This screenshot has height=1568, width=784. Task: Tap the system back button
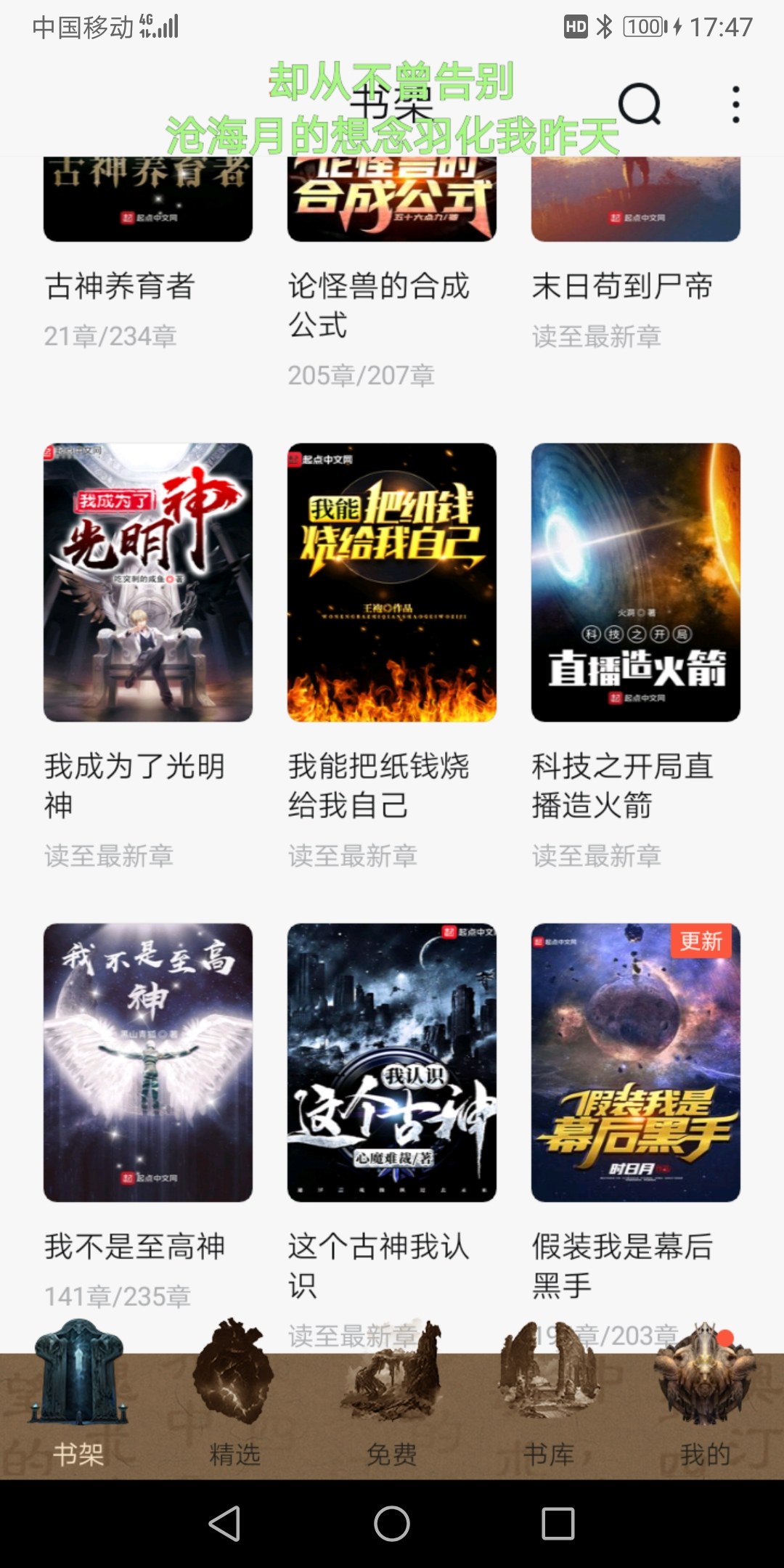coord(224,1523)
